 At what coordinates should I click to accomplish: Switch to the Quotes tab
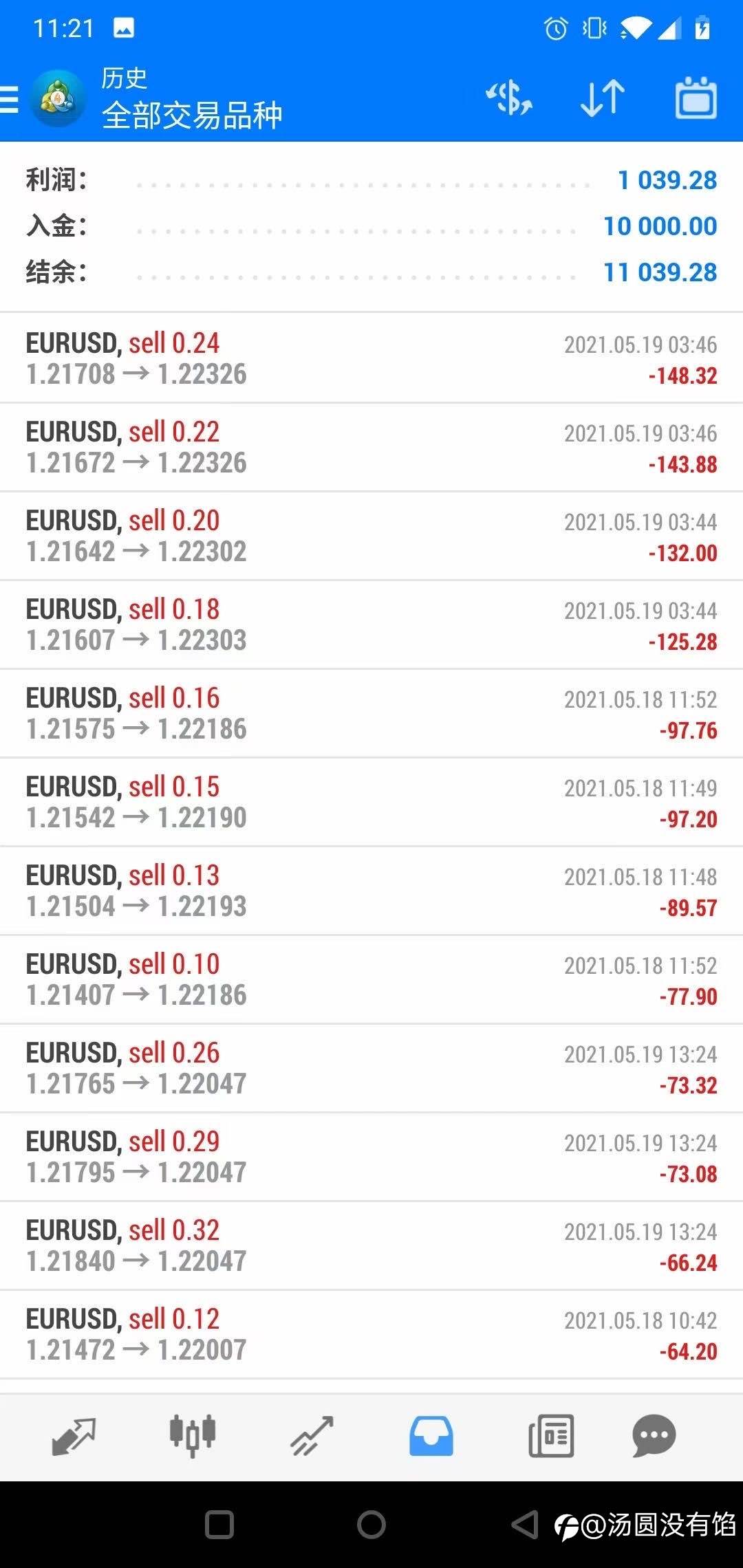point(74,1436)
